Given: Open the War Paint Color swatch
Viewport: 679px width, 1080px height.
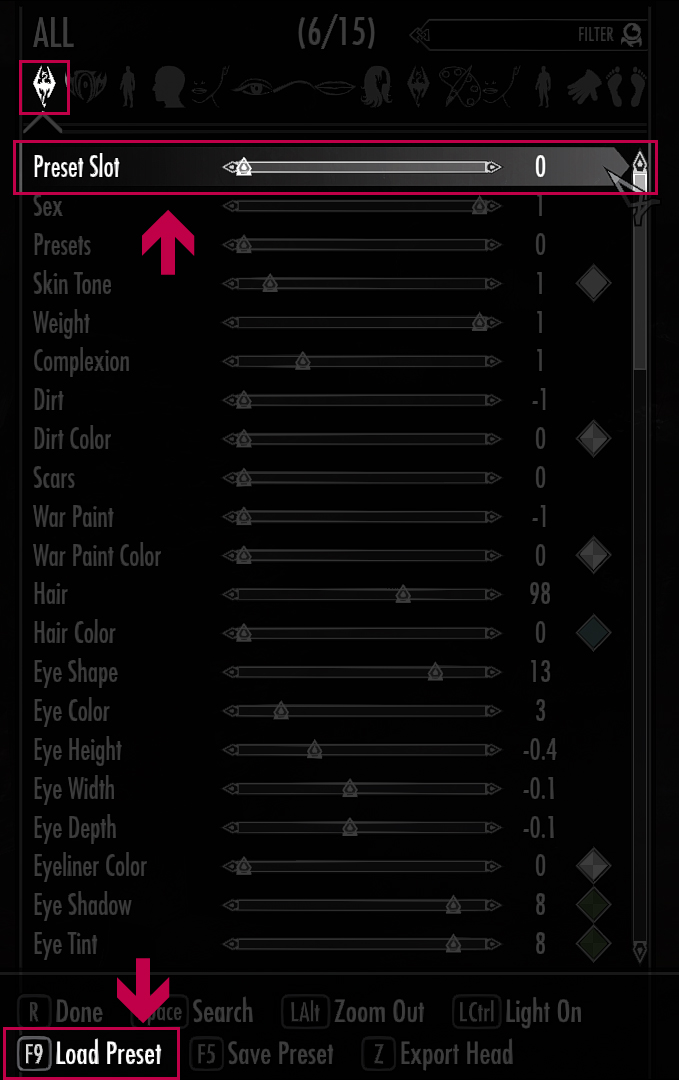Looking at the screenshot, I should point(593,555).
